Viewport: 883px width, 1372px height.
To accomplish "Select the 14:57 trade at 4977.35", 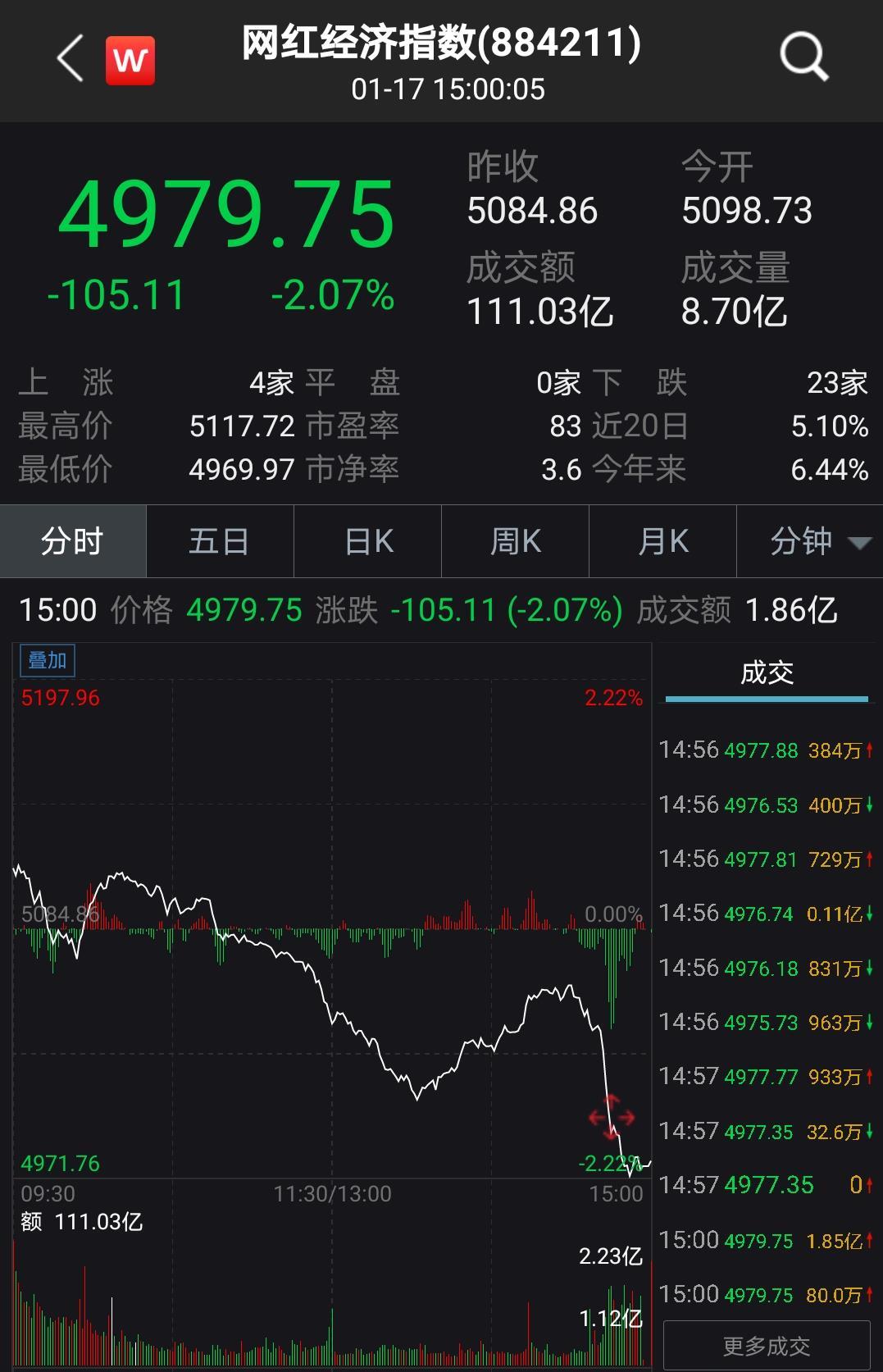I will [766, 1131].
